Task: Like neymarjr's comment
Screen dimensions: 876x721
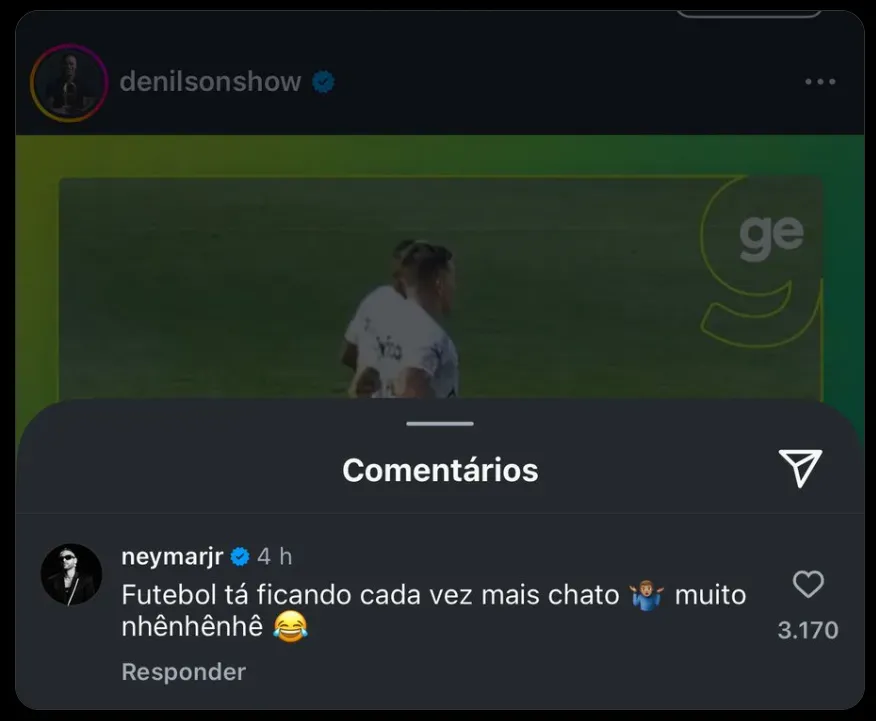Action: point(807,584)
